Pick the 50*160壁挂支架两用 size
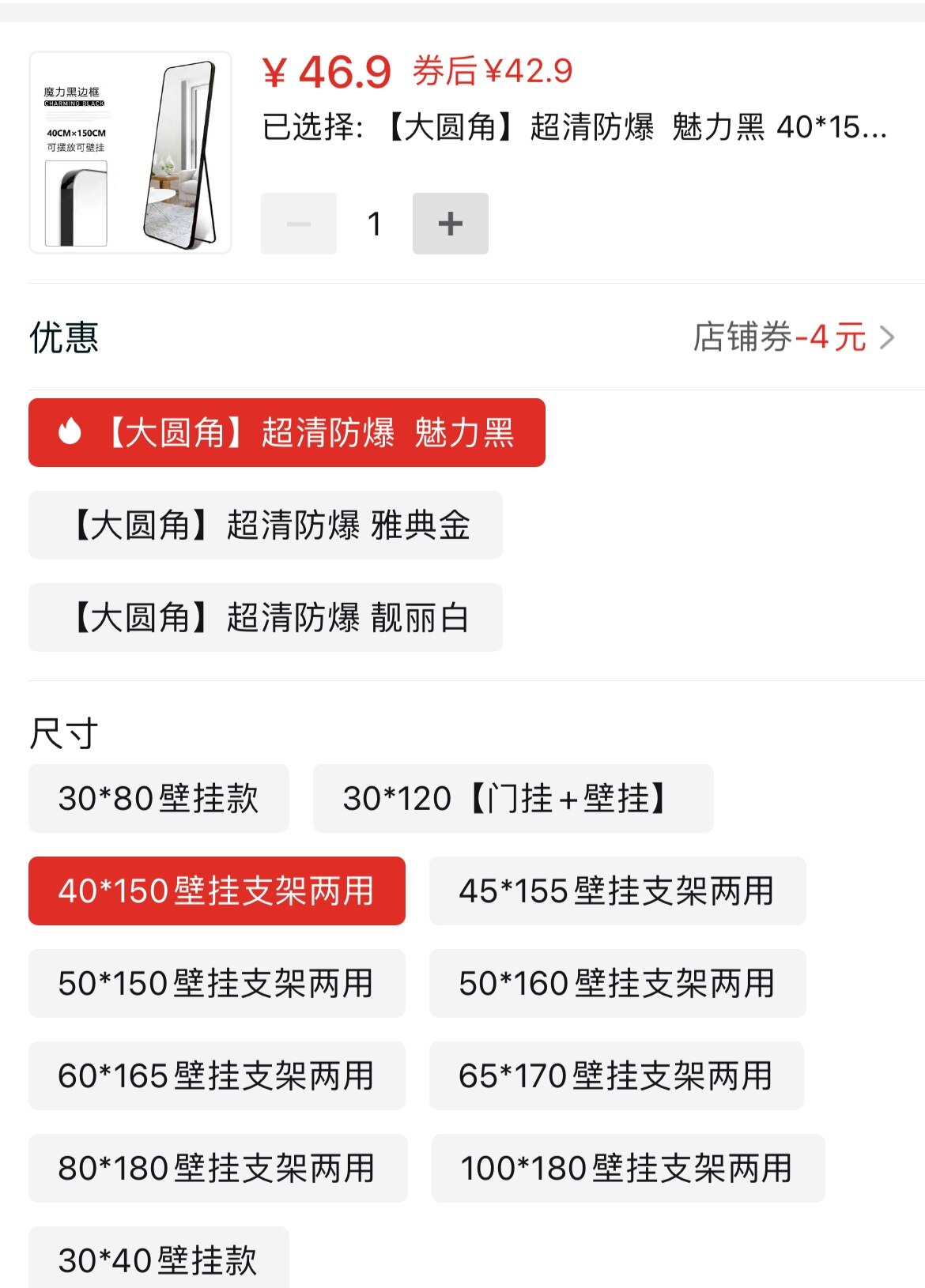Screen dimensions: 925x1288 617,983
